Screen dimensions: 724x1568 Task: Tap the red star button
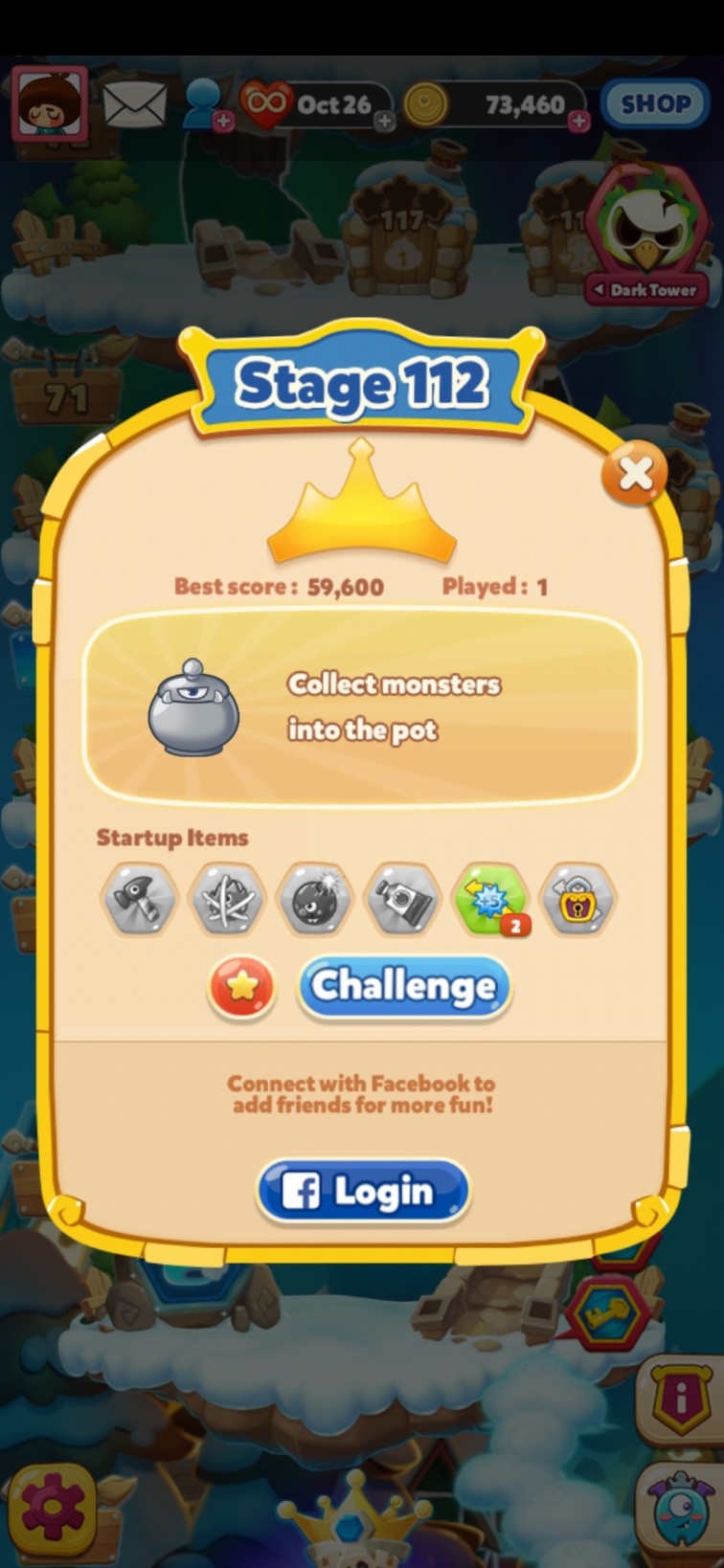click(x=242, y=986)
